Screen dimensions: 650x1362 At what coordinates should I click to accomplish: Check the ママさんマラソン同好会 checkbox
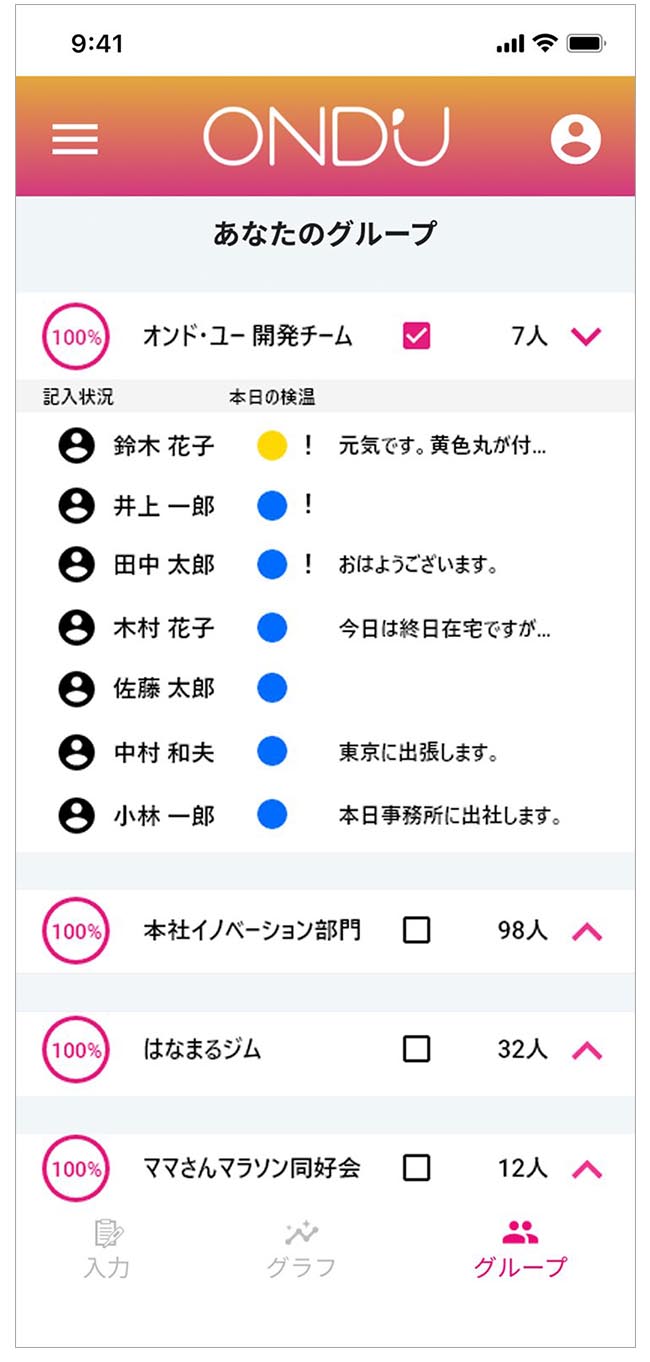(x=416, y=1167)
